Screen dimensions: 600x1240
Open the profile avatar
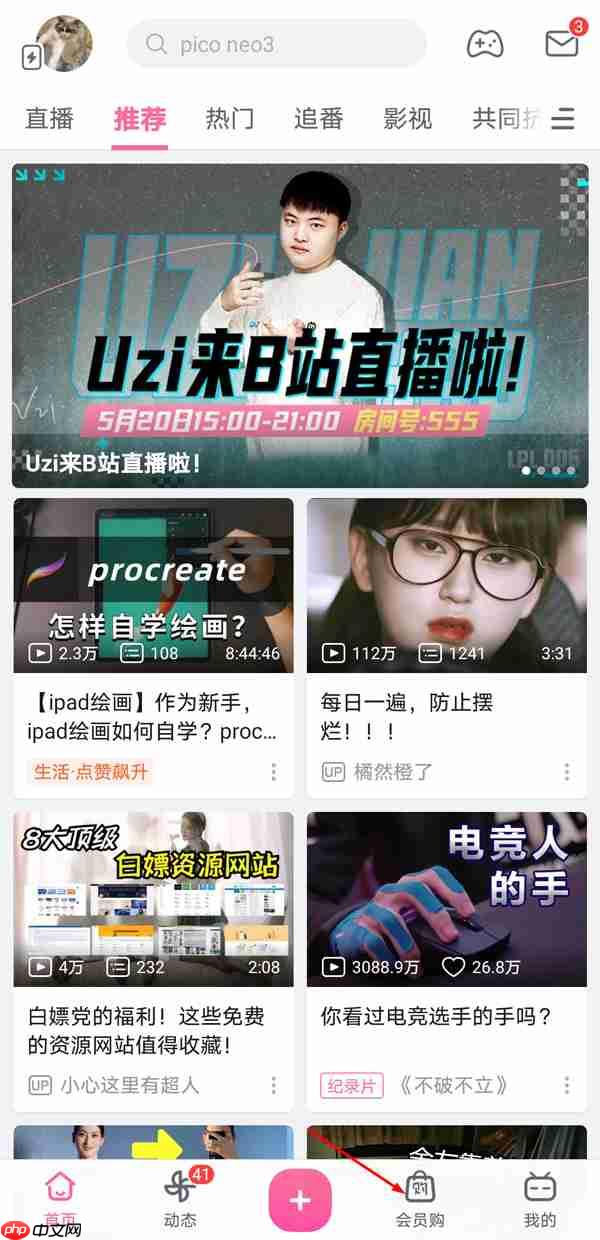click(x=64, y=44)
